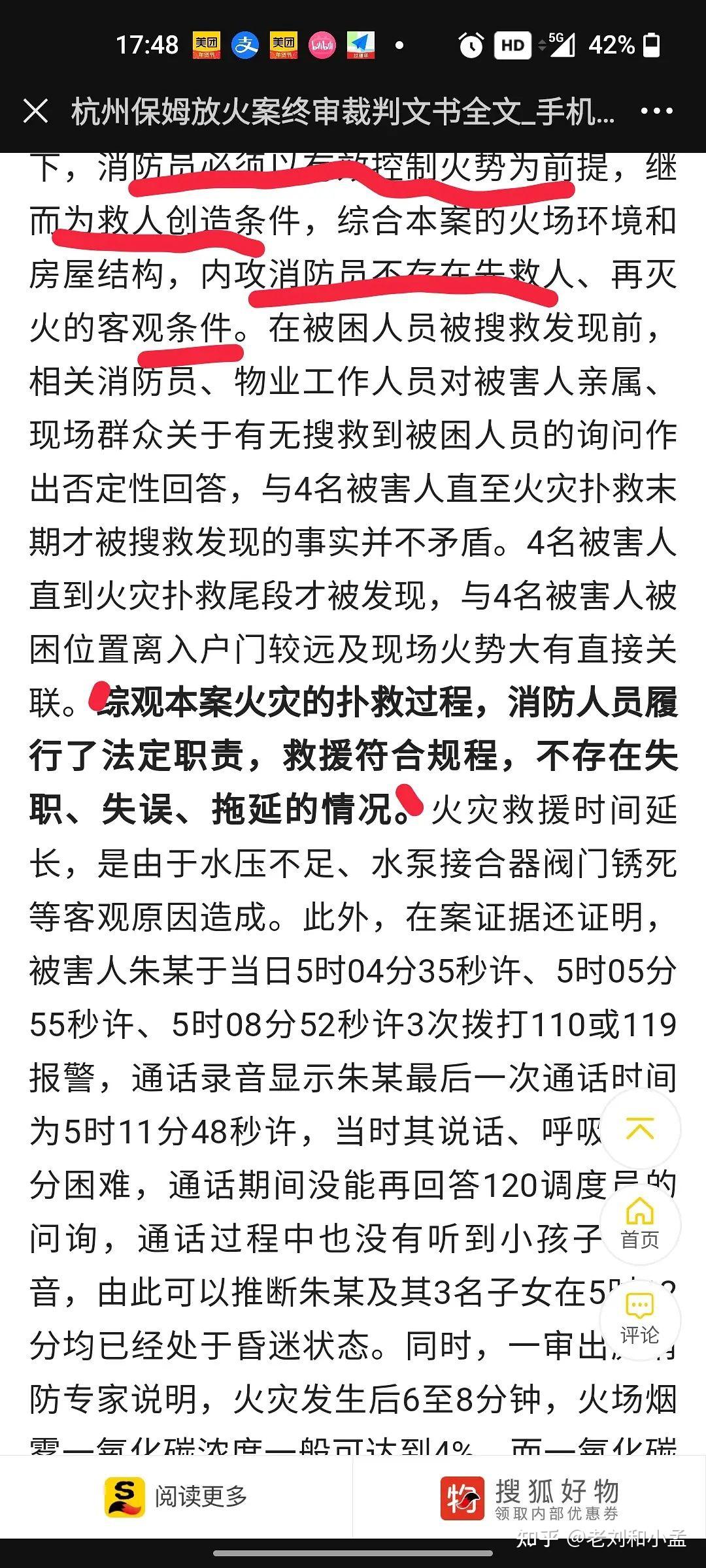Open the 评论 comments section
Screen dimensions: 706x1568
coord(639,1320)
